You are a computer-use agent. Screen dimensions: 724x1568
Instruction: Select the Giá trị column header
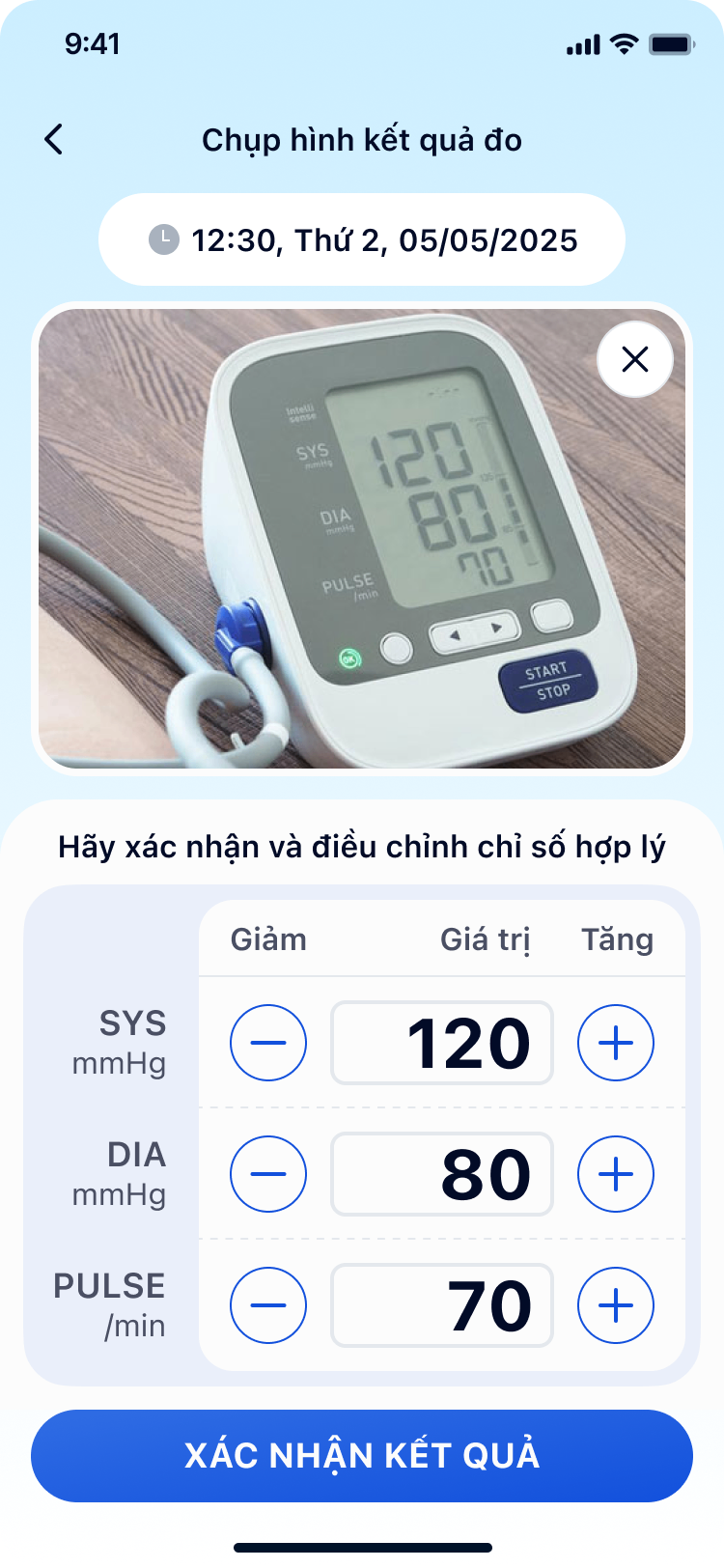pos(486,938)
